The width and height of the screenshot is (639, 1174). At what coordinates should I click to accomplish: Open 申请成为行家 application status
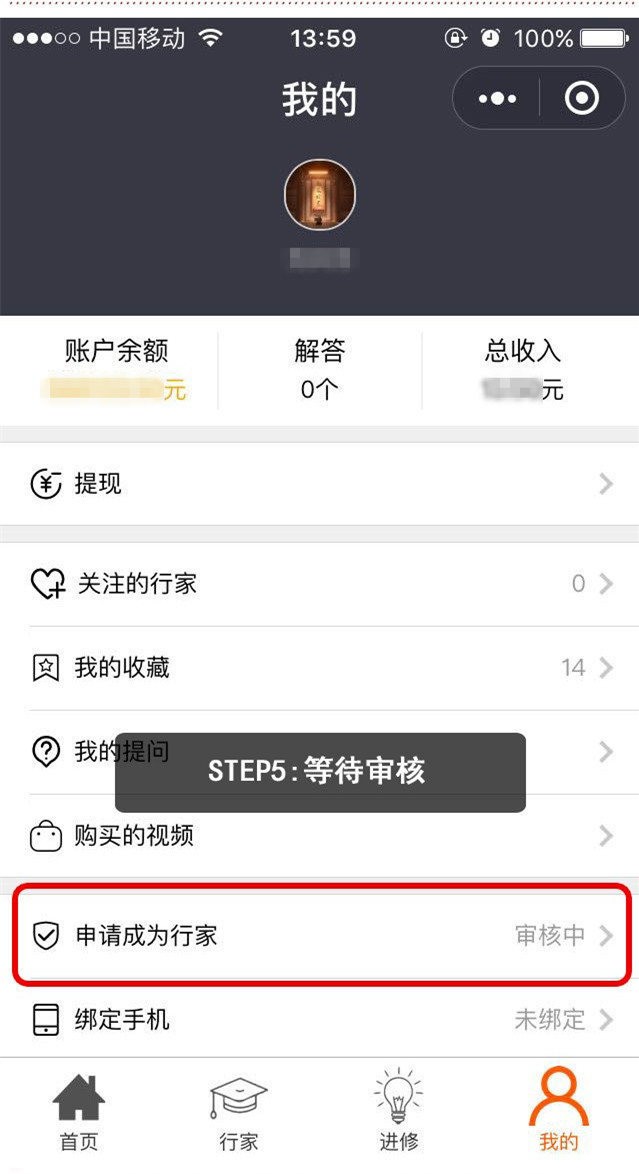[x=320, y=936]
